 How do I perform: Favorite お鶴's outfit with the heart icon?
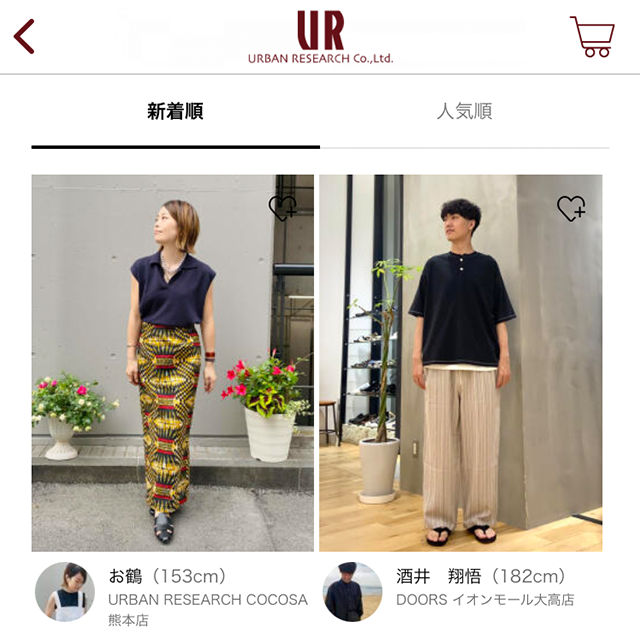pyautogui.click(x=282, y=208)
